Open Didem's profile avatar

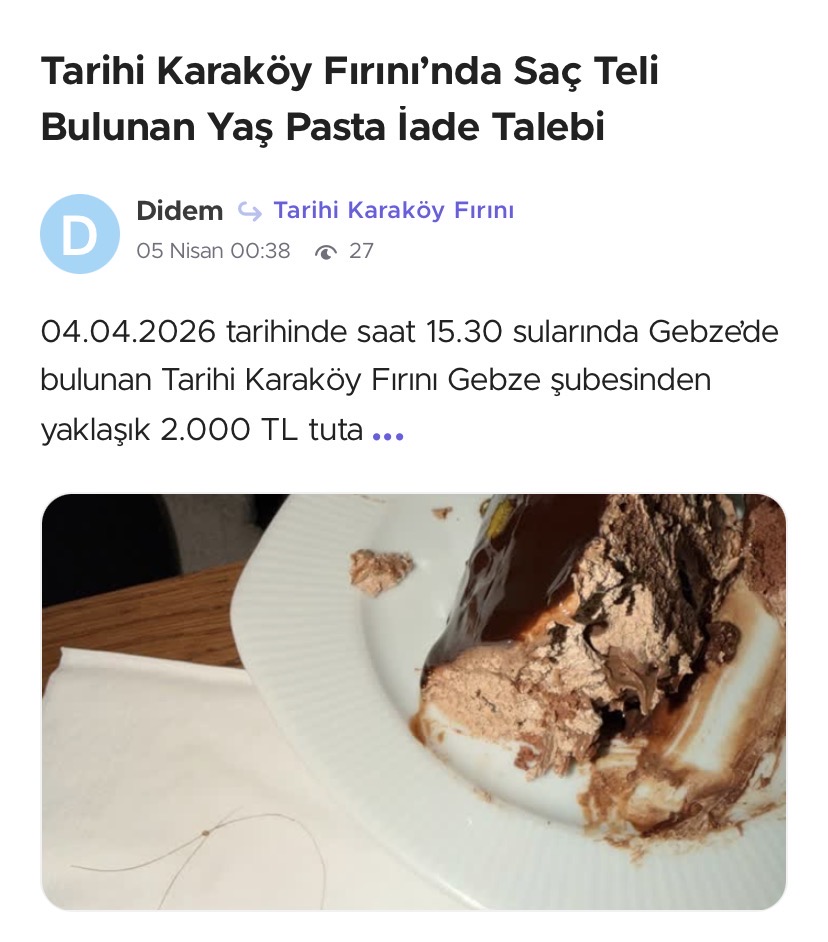pyautogui.click(x=80, y=234)
